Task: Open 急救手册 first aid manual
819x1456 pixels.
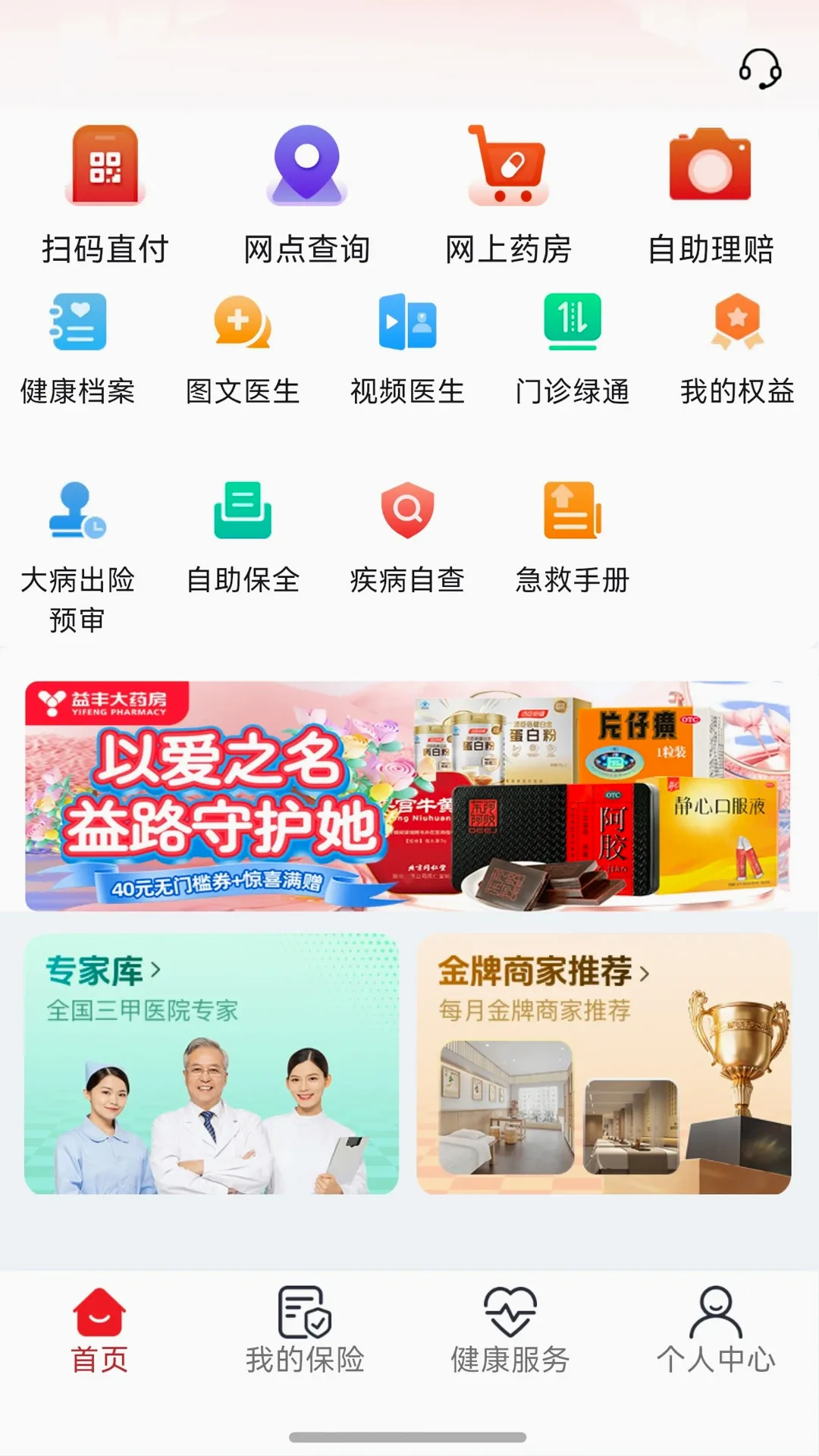Action: pyautogui.click(x=573, y=538)
